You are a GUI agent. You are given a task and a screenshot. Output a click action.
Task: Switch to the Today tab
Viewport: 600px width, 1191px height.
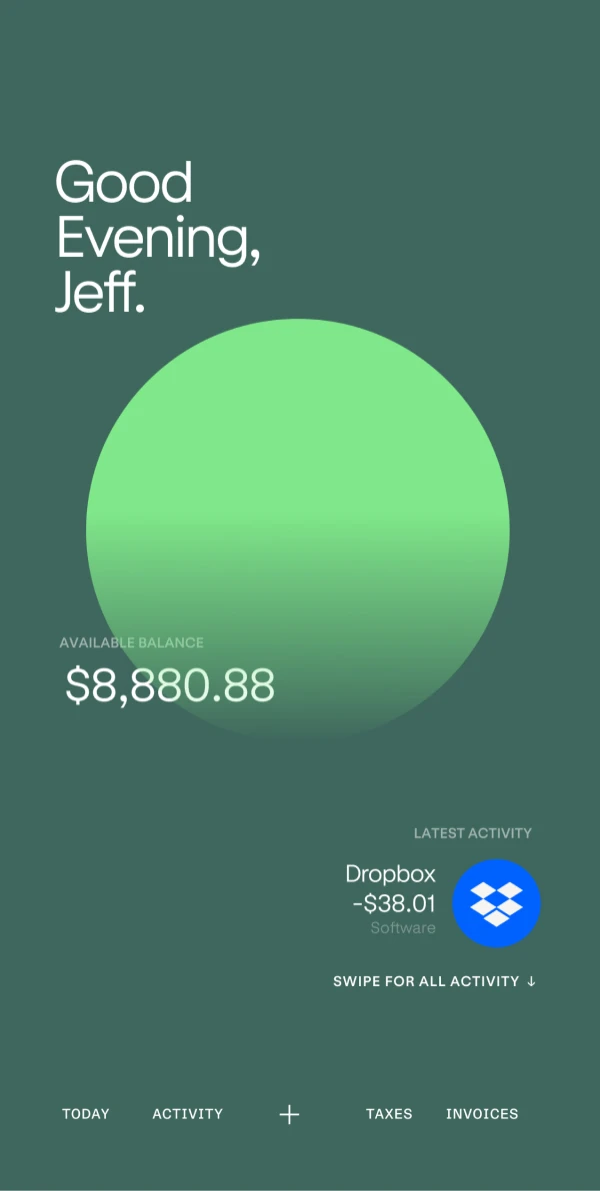coord(86,1113)
